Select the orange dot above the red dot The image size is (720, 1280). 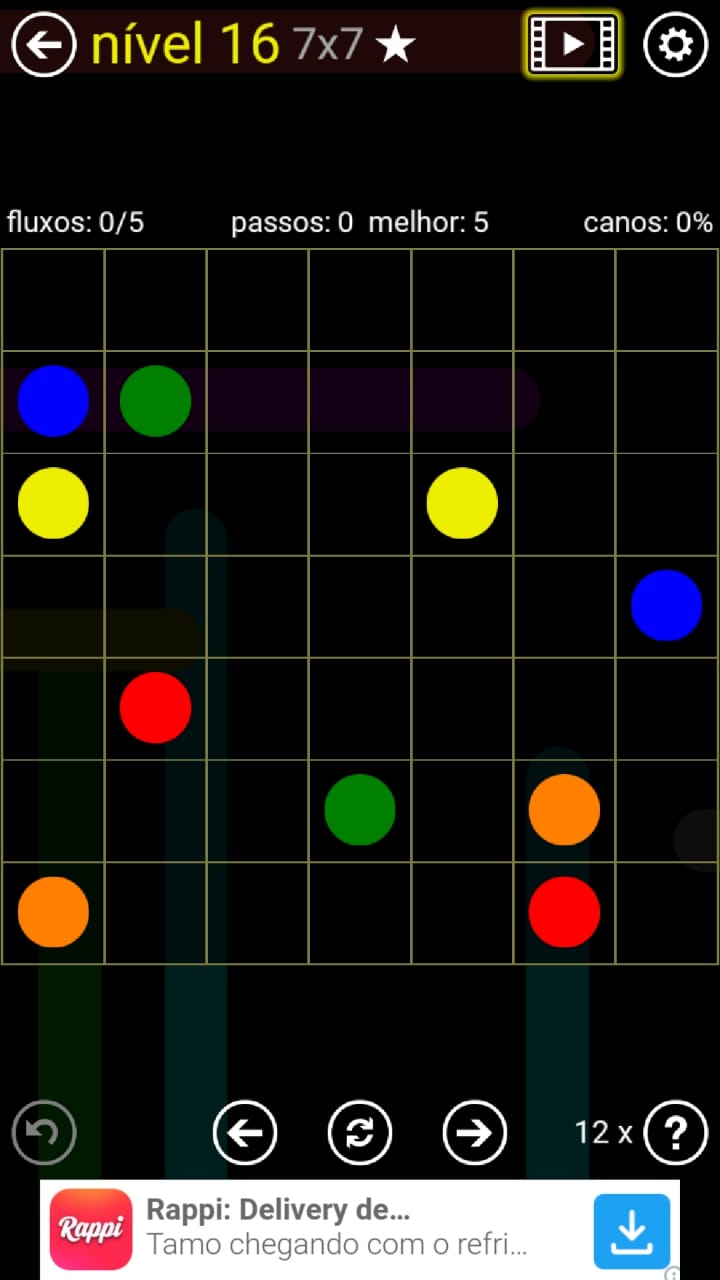[x=564, y=809]
